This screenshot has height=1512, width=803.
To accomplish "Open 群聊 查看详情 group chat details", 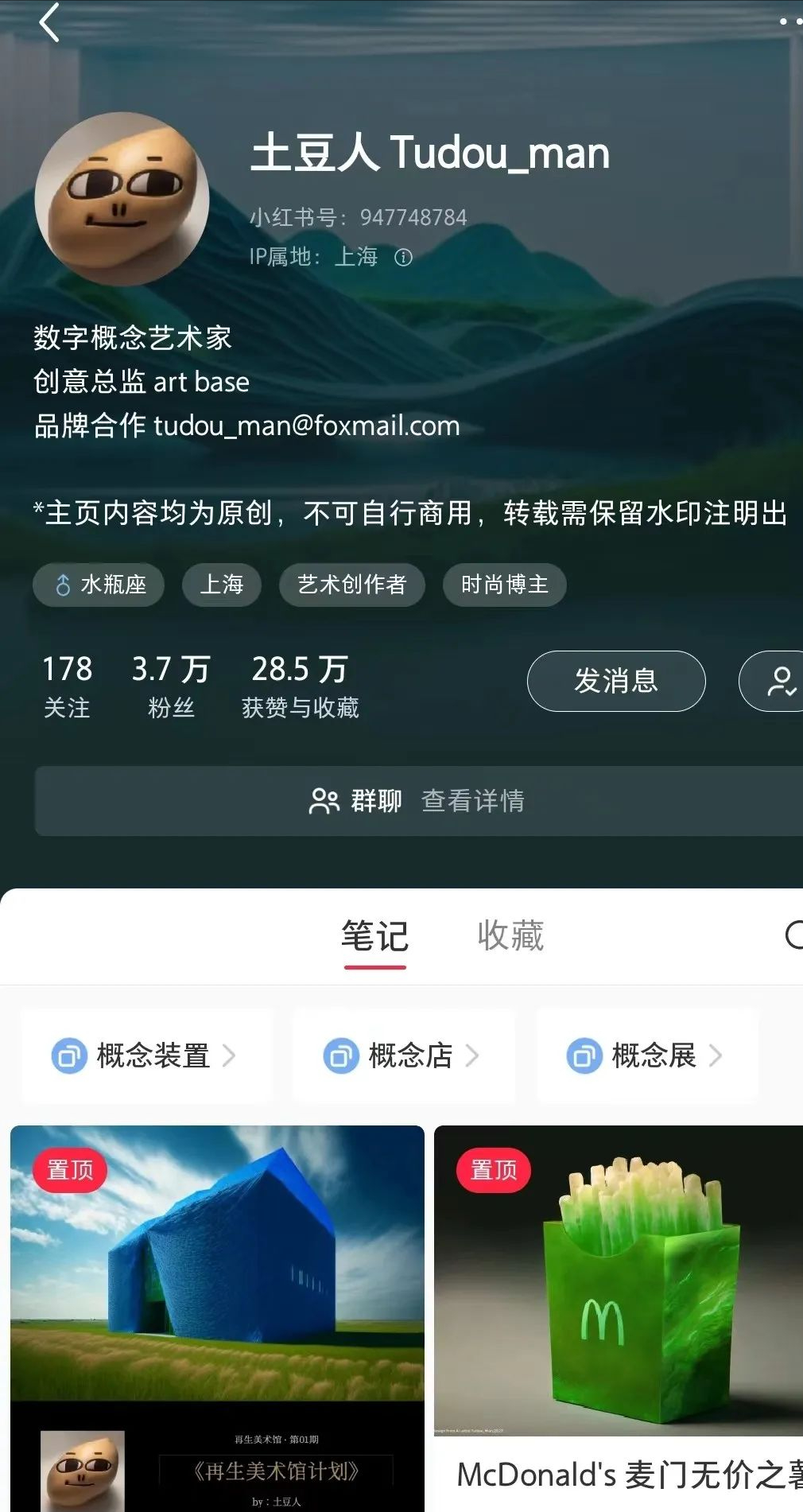I will click(x=418, y=801).
